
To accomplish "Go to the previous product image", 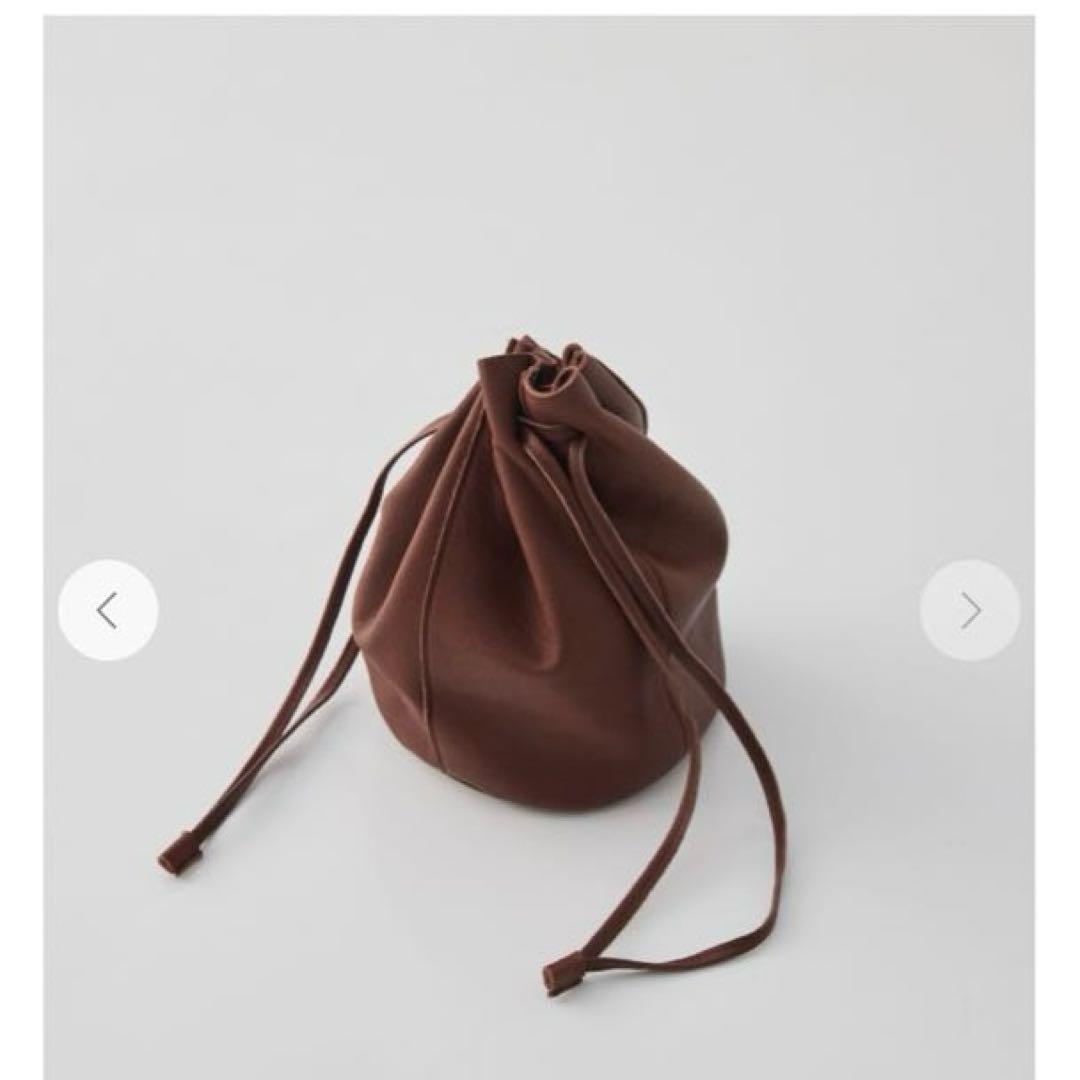I will [108, 610].
